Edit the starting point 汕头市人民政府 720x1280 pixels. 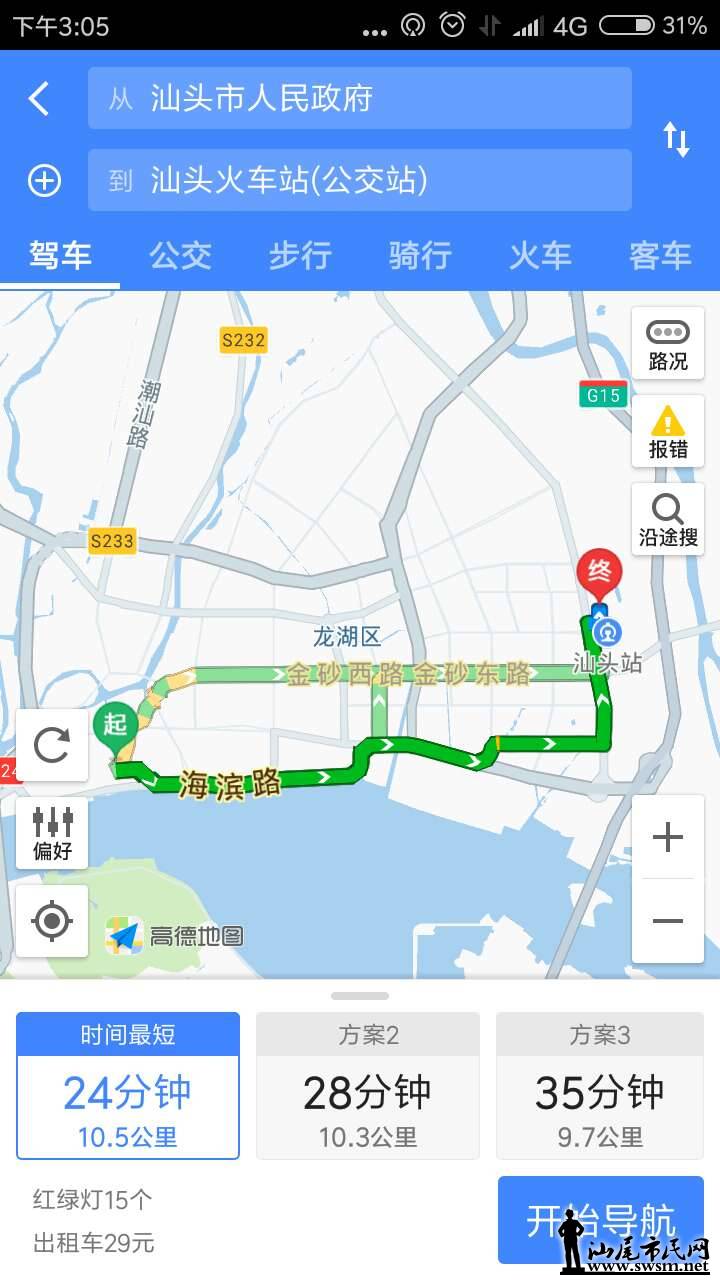(x=360, y=98)
